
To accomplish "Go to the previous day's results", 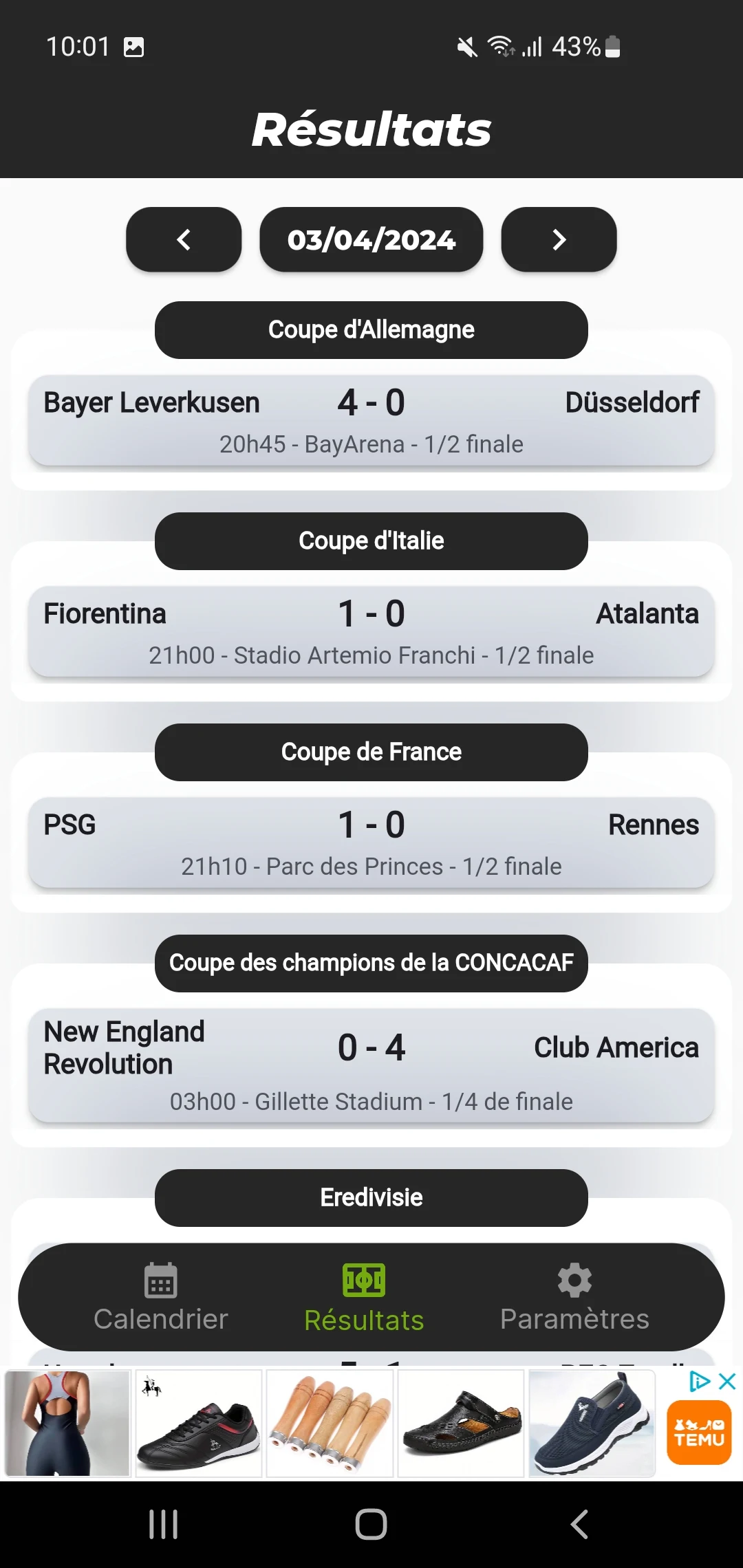I will click(184, 239).
